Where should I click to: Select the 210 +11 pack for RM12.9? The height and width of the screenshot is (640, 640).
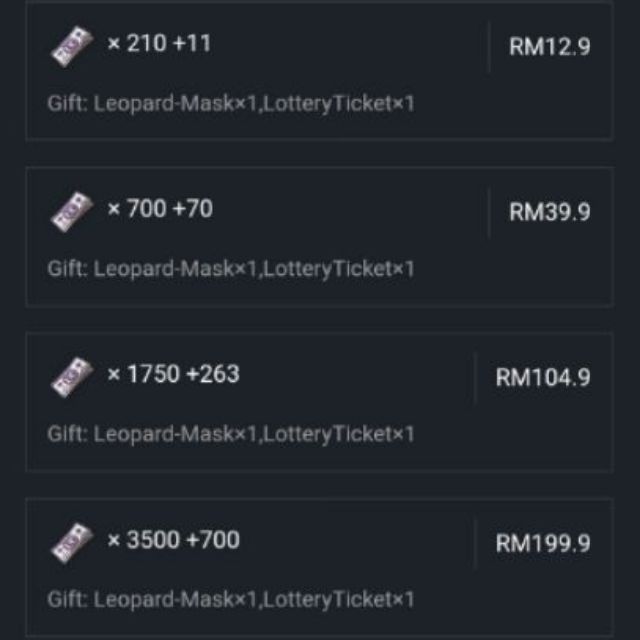[x=318, y=71]
